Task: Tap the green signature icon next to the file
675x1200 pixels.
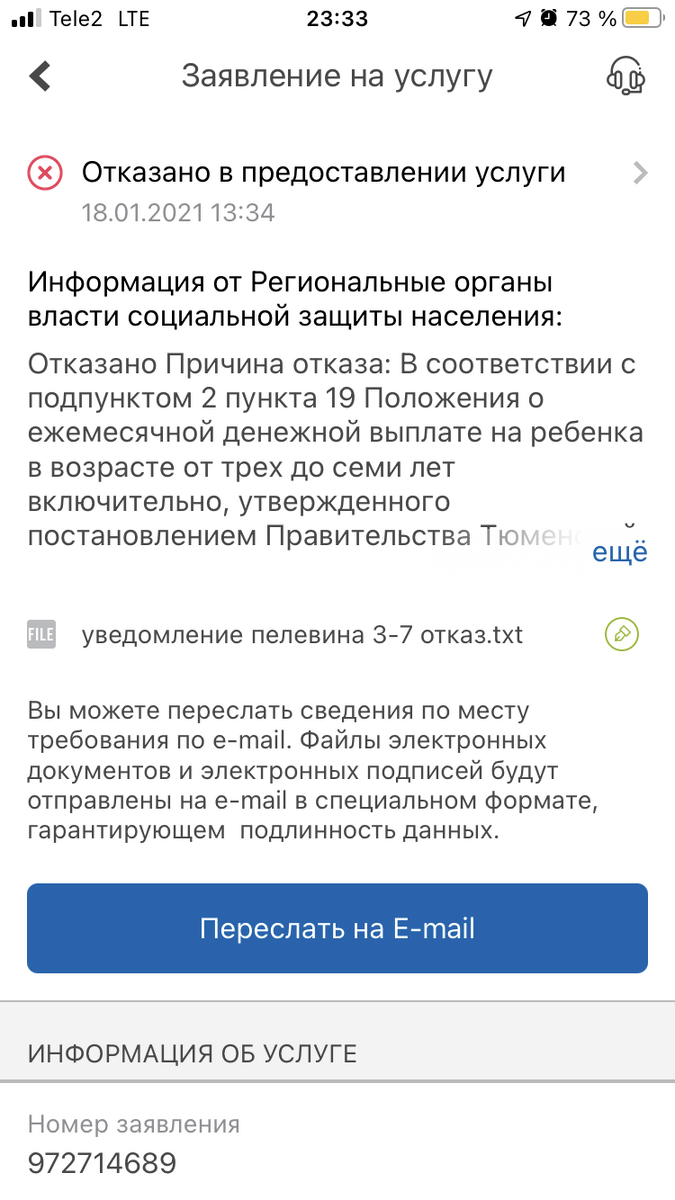Action: coord(622,634)
